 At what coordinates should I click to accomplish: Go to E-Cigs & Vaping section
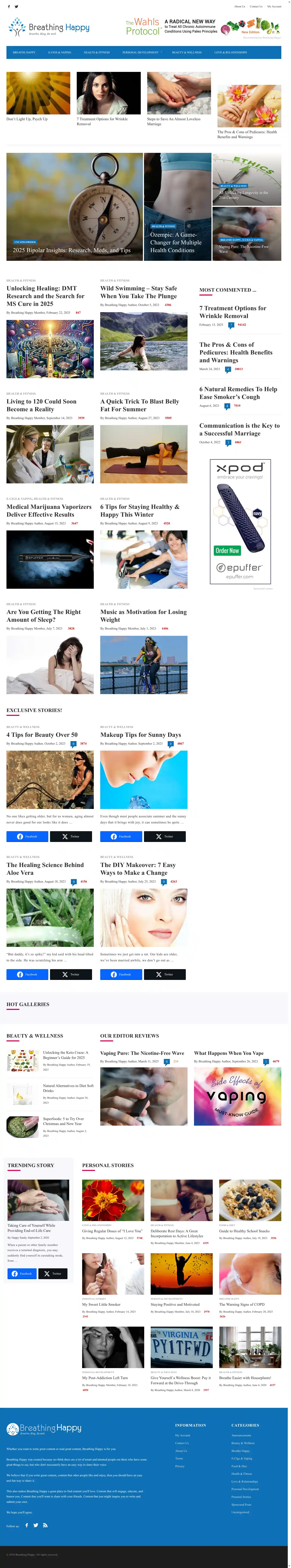59,52
